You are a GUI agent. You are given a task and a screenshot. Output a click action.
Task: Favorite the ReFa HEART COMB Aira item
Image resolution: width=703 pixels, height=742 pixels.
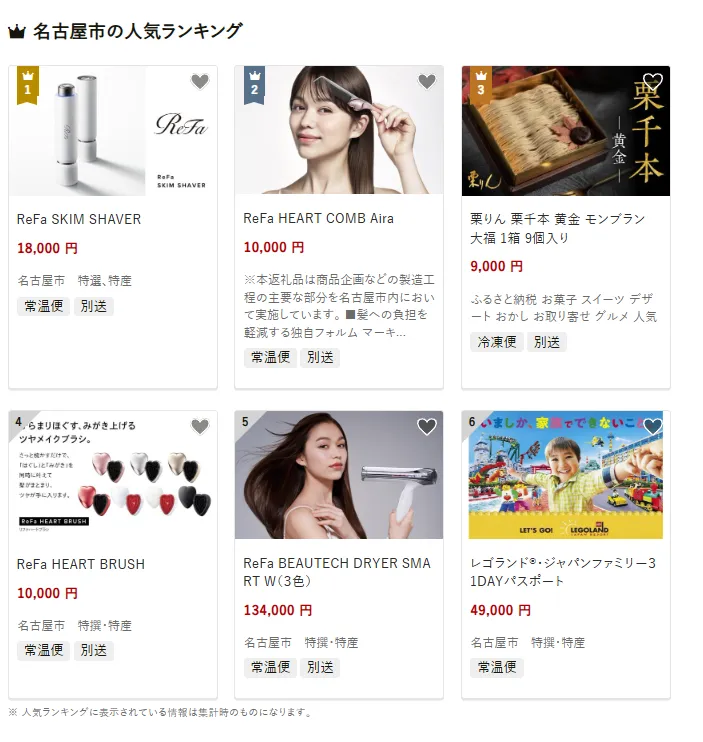[427, 82]
